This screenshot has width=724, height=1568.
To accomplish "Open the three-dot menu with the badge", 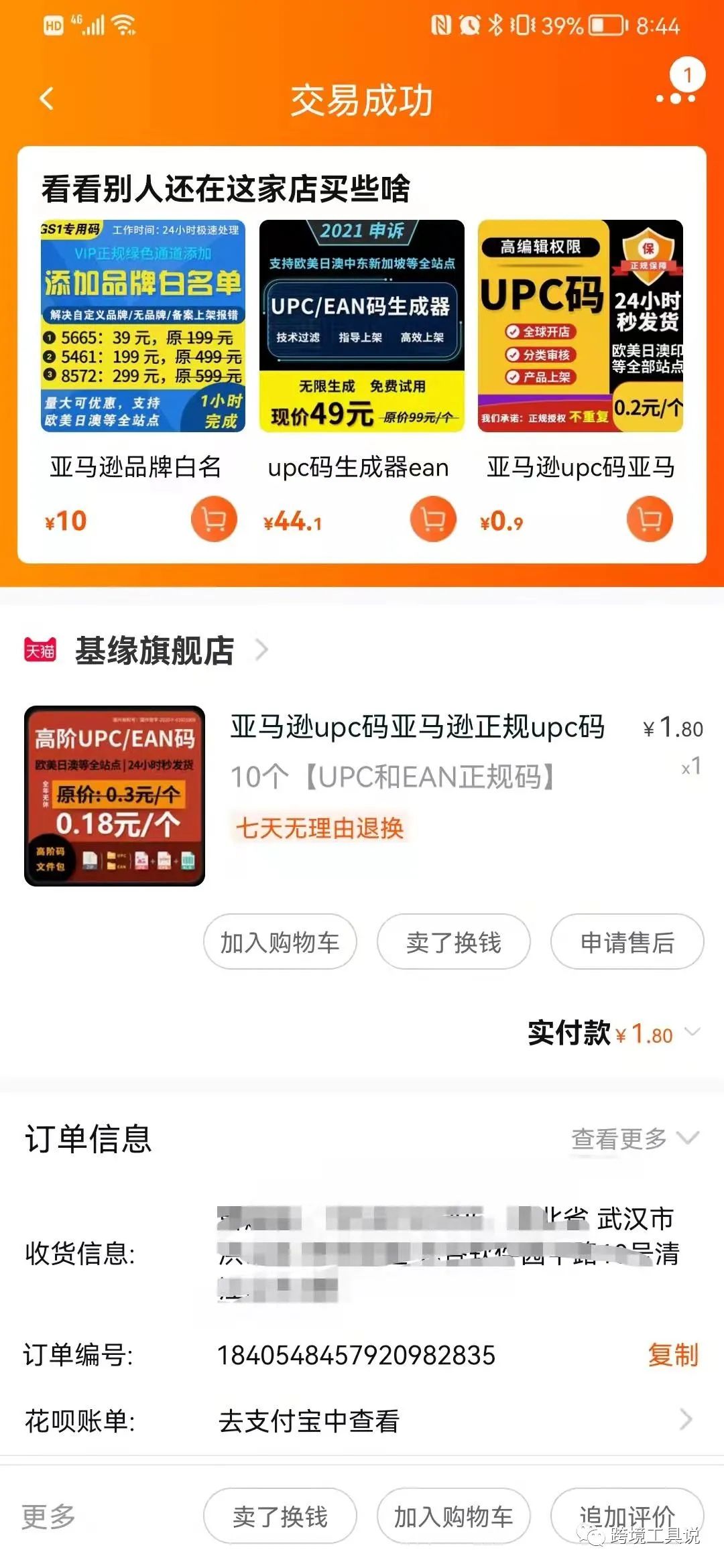I will [676, 98].
